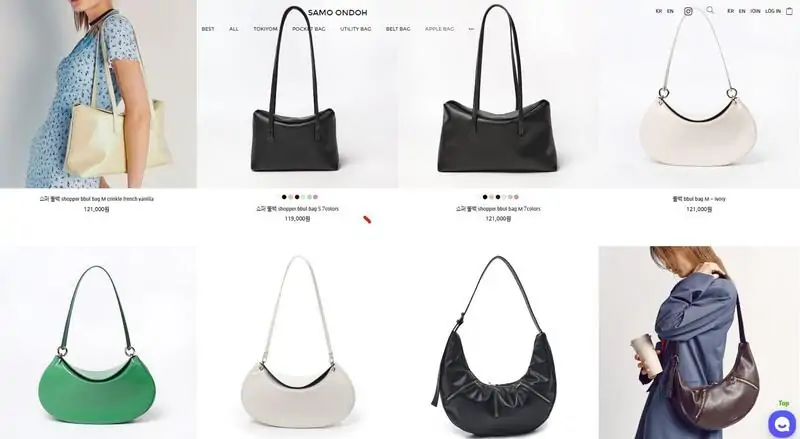Go to the BELT BAG category
Viewport: 800px width, 439px height.
398,29
